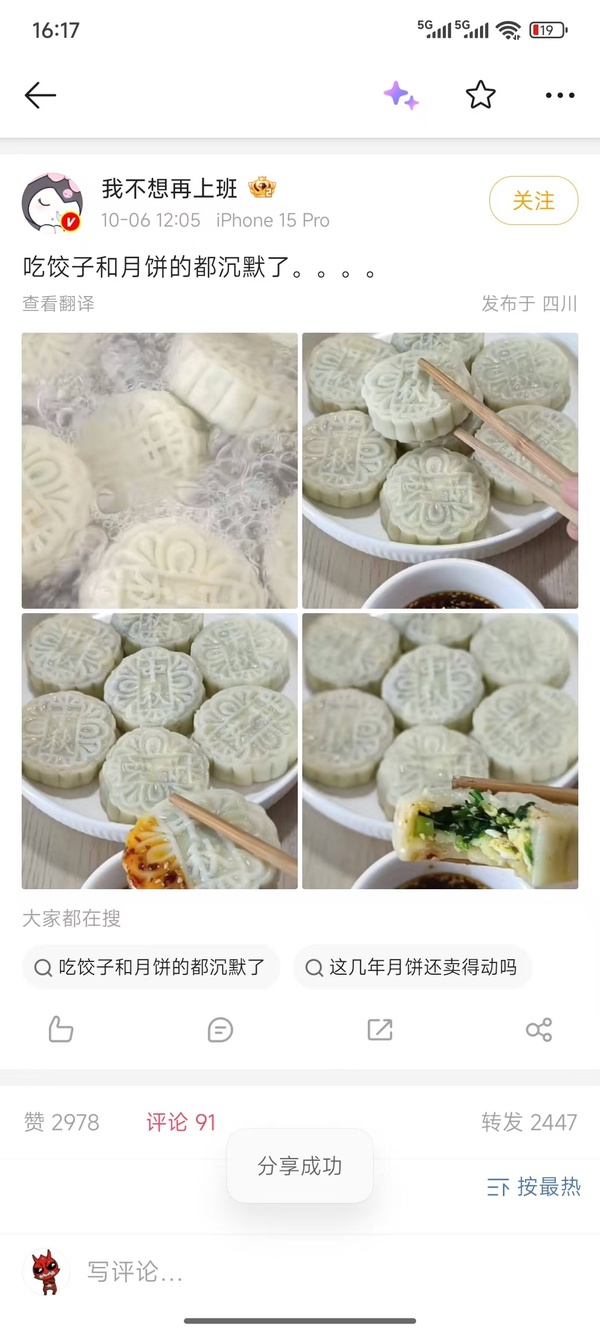This screenshot has height=1333, width=600.
Task: Open the photo of the mooncake dipped in chili sauce
Action: click(x=160, y=751)
